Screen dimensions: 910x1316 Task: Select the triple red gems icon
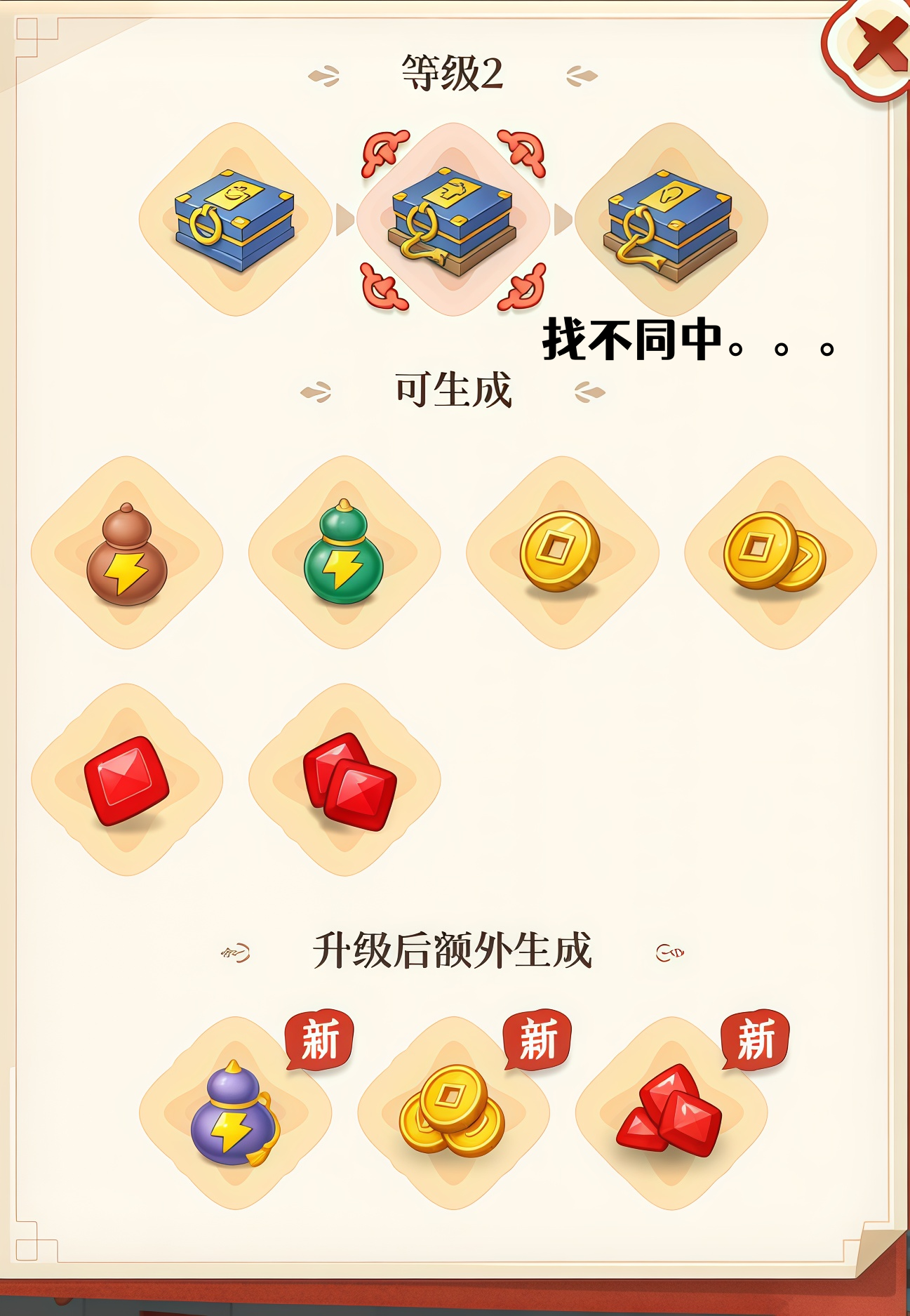click(x=674, y=1119)
